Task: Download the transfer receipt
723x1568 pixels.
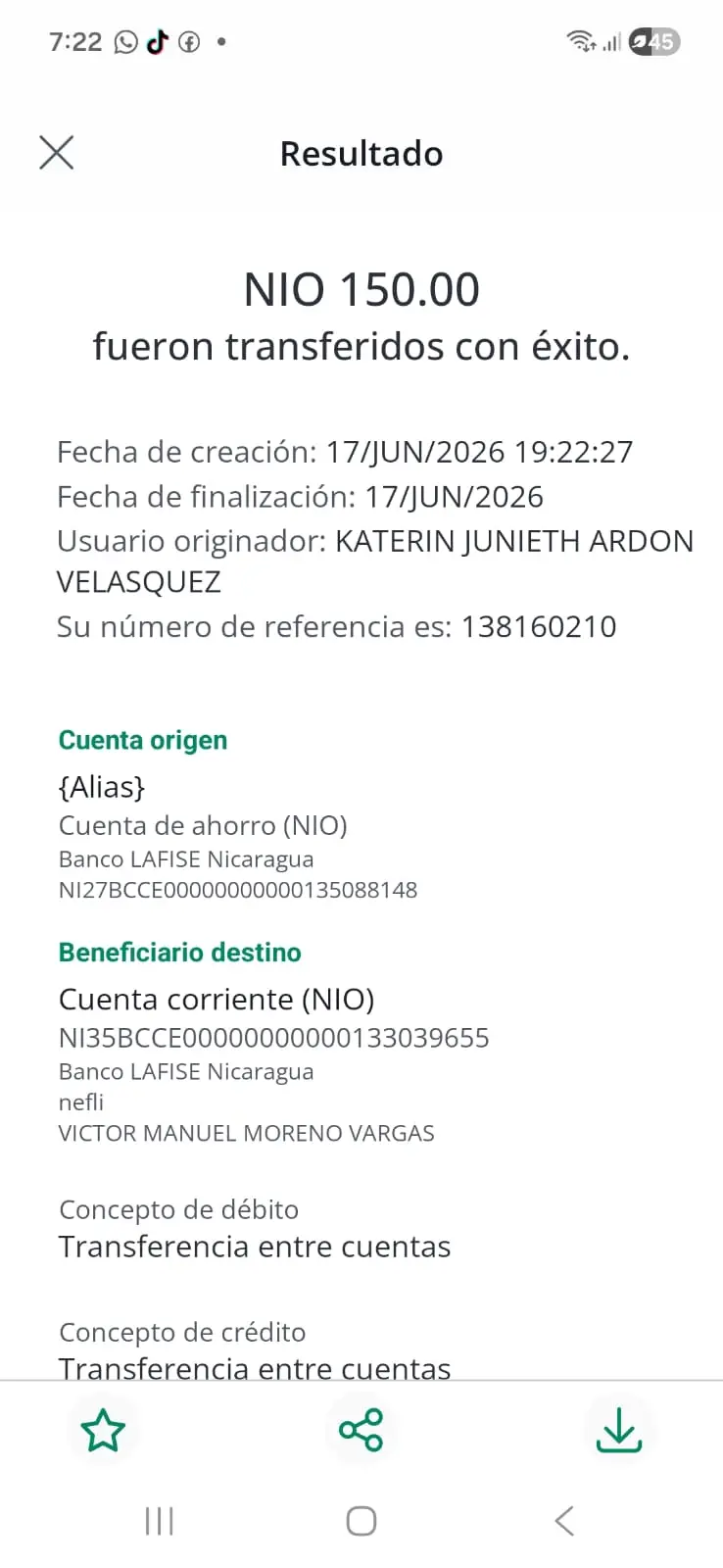Action: (x=619, y=1431)
